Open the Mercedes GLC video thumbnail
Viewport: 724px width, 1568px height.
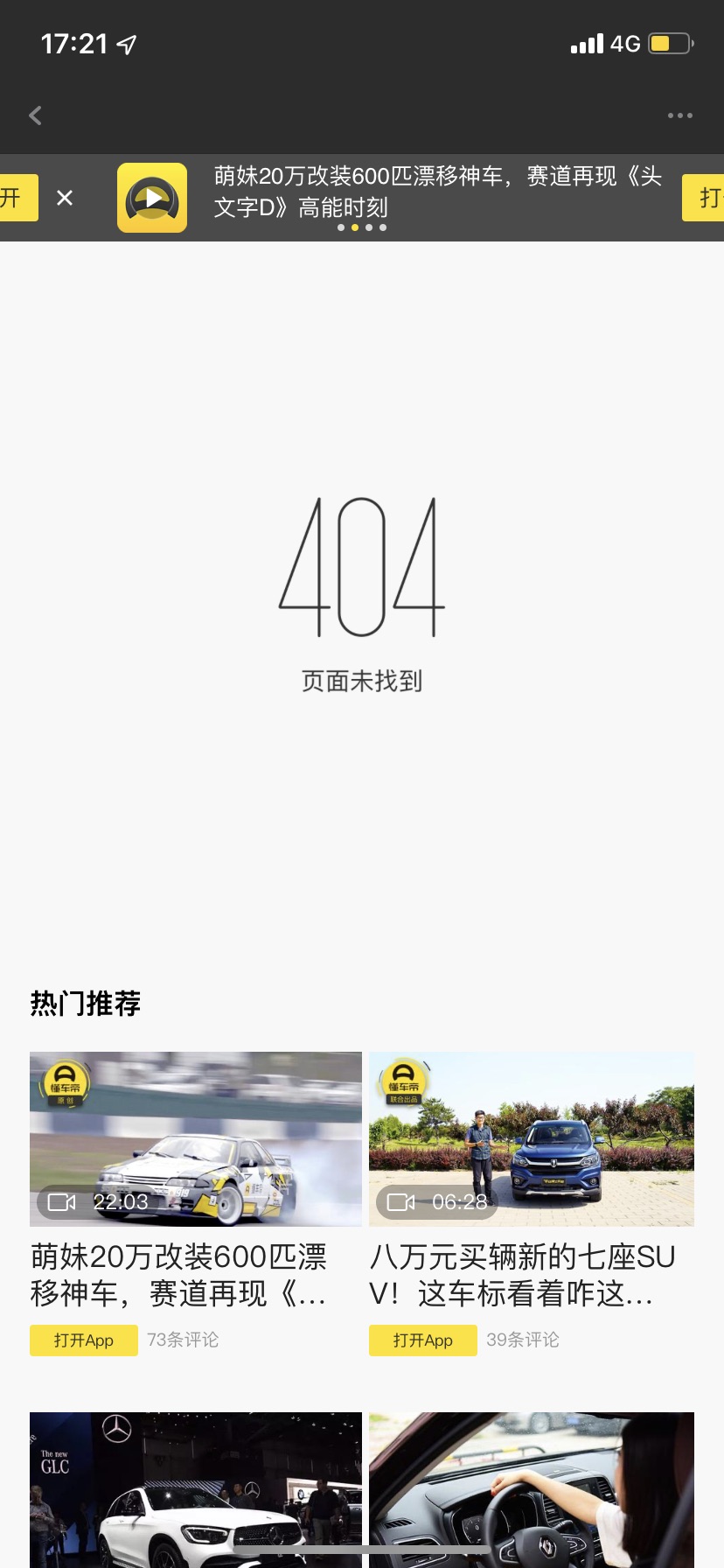tap(196, 1489)
